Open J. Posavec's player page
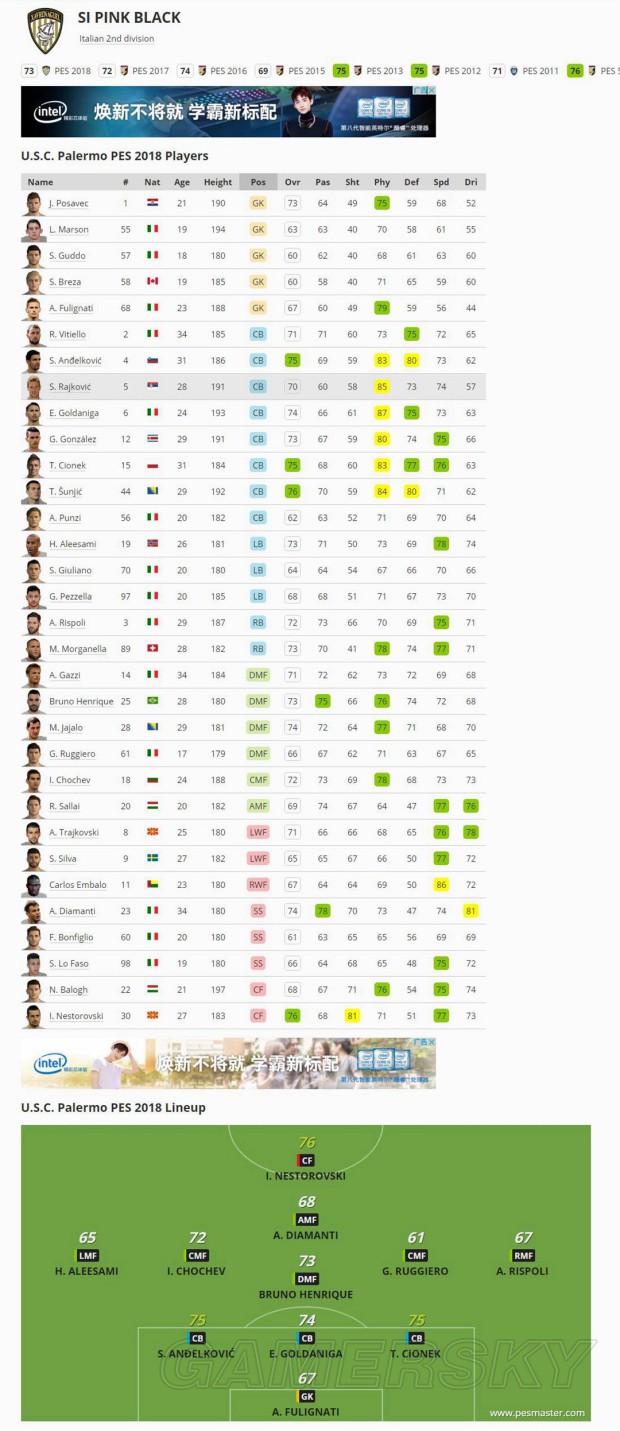Viewport: 620px width, 1431px height. point(69,203)
